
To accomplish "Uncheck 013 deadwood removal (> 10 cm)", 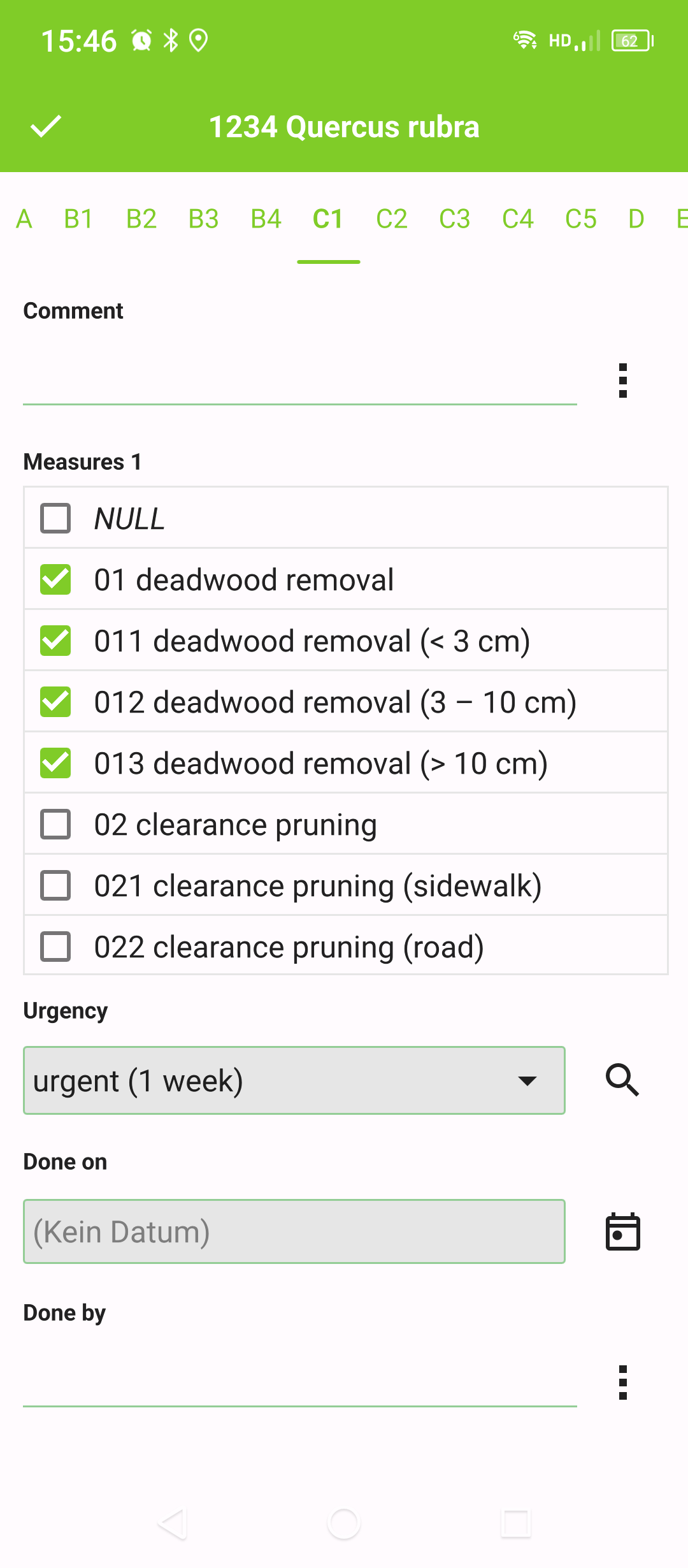I will [x=55, y=763].
